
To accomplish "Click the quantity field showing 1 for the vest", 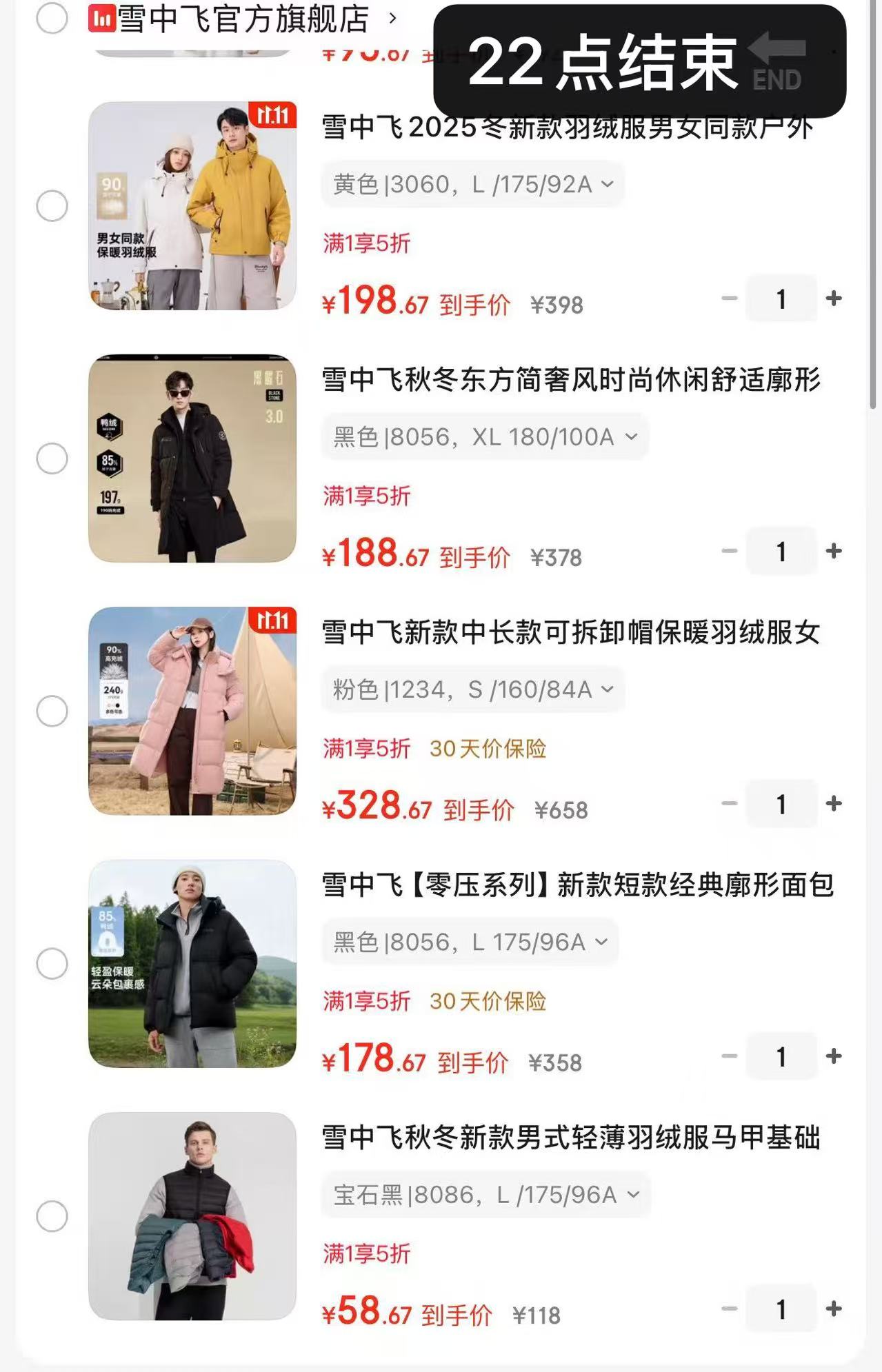I will point(781,1309).
